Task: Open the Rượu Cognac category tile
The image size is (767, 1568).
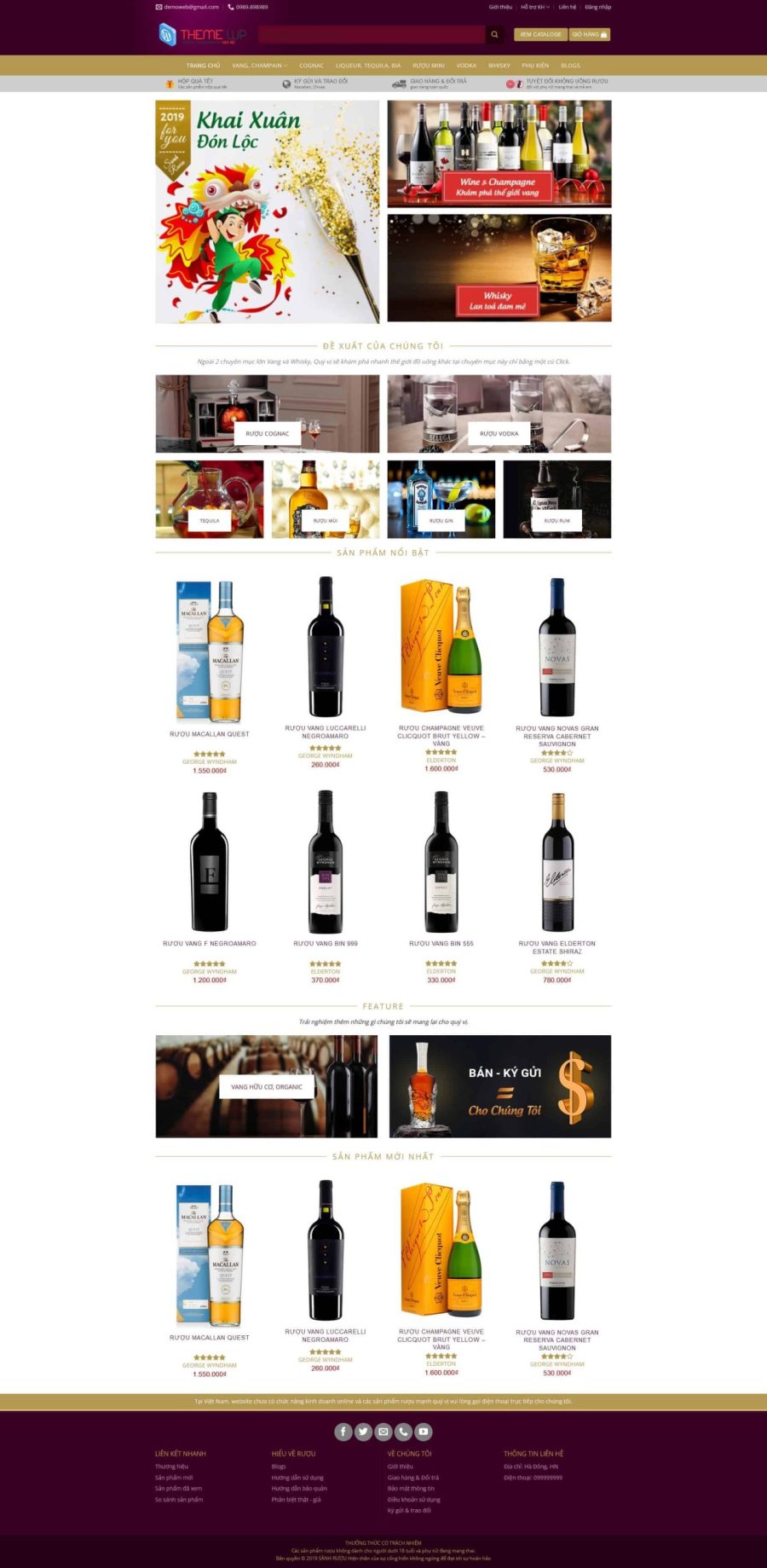Action: [x=267, y=433]
